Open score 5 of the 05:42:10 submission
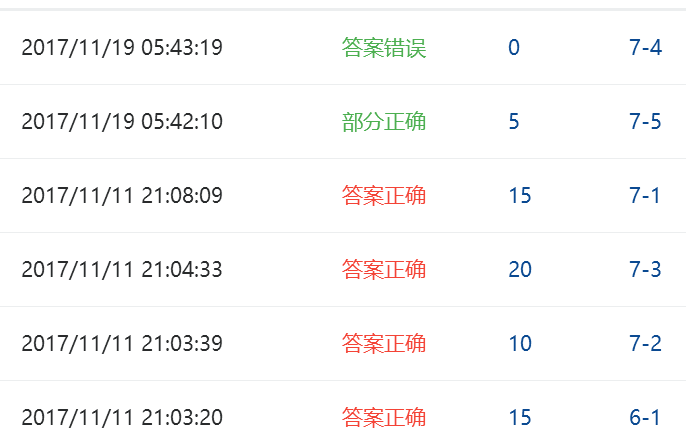The height and width of the screenshot is (447, 686). pyautogui.click(x=514, y=121)
